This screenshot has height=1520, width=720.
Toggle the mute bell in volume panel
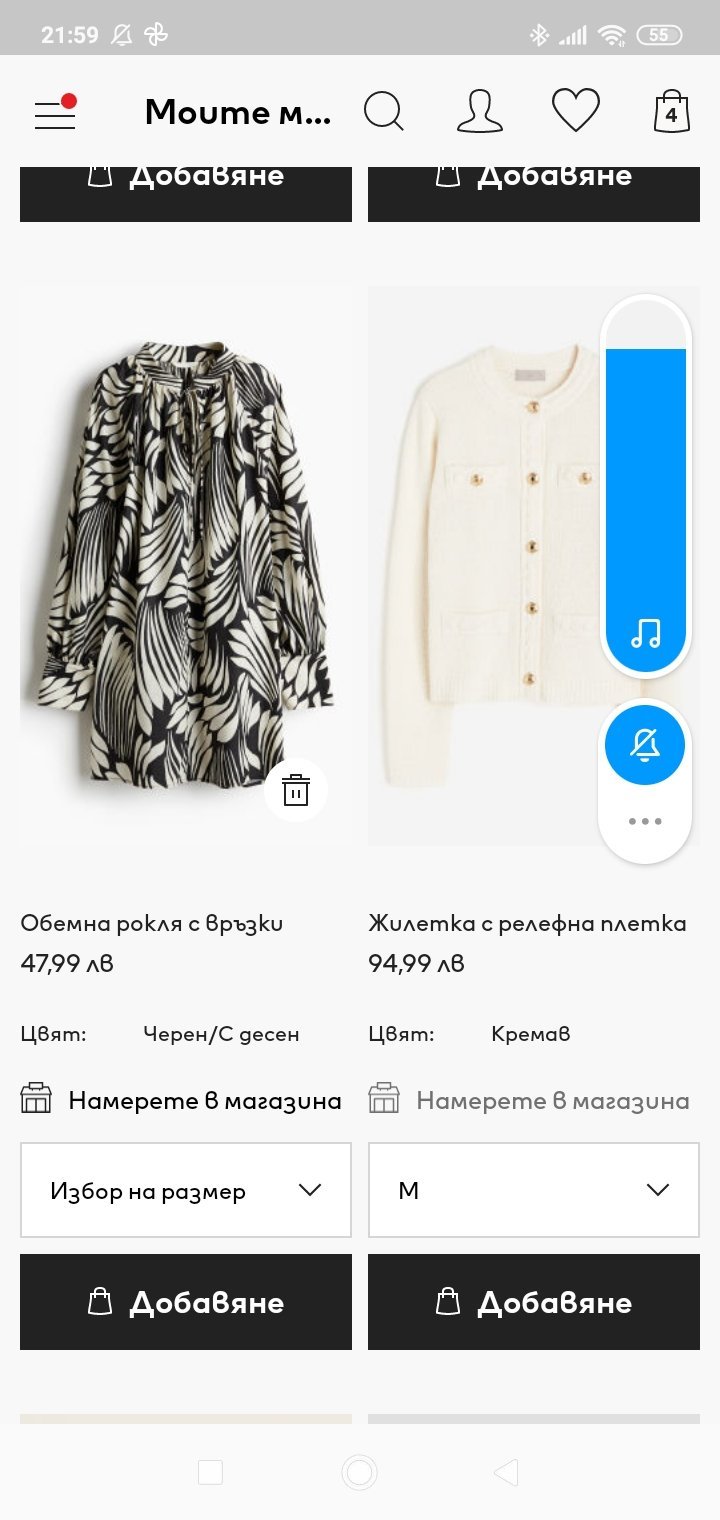(645, 745)
